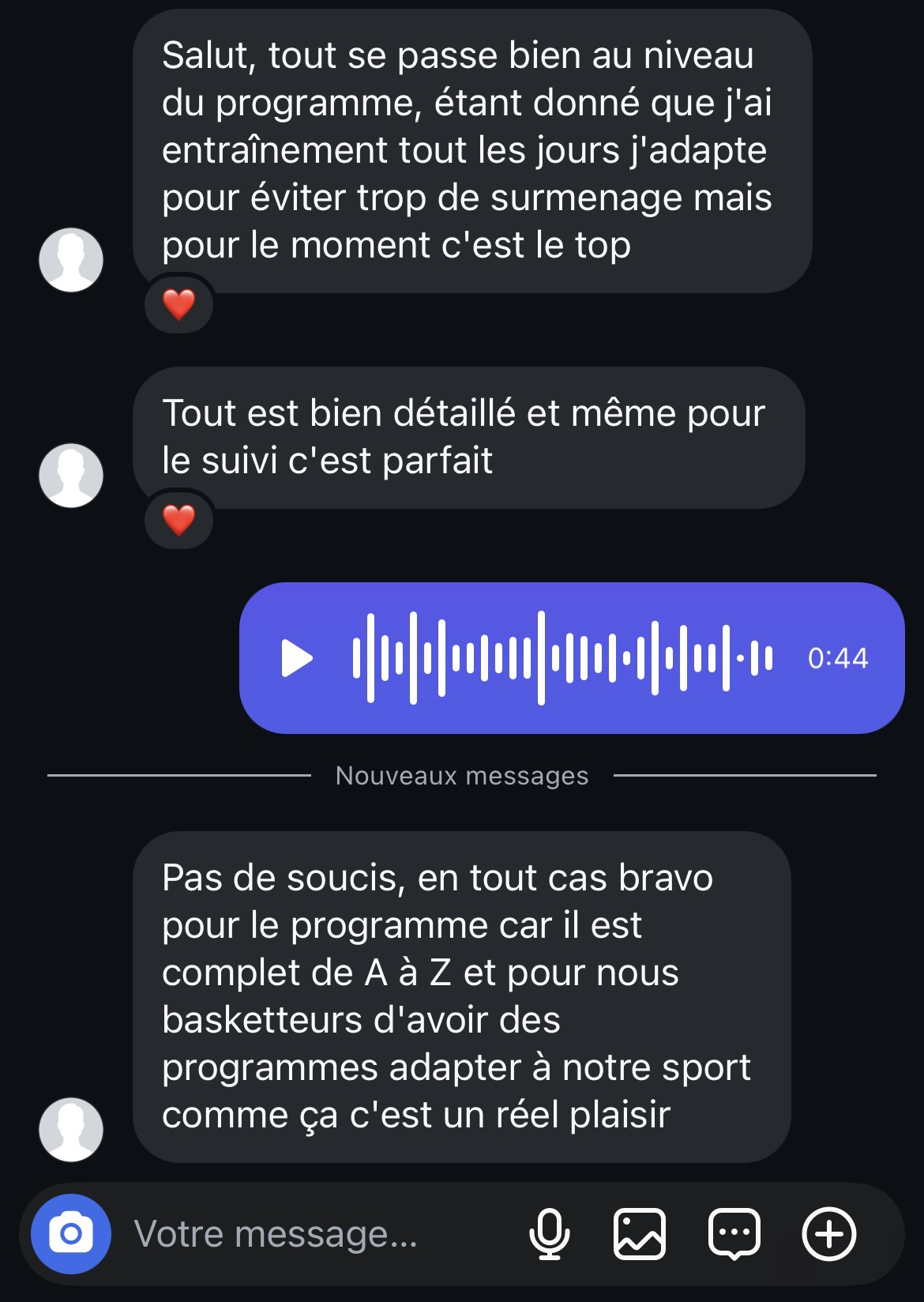This screenshot has height=1302, width=924.
Task: Open the camera from the message bar
Action: 71,1233
